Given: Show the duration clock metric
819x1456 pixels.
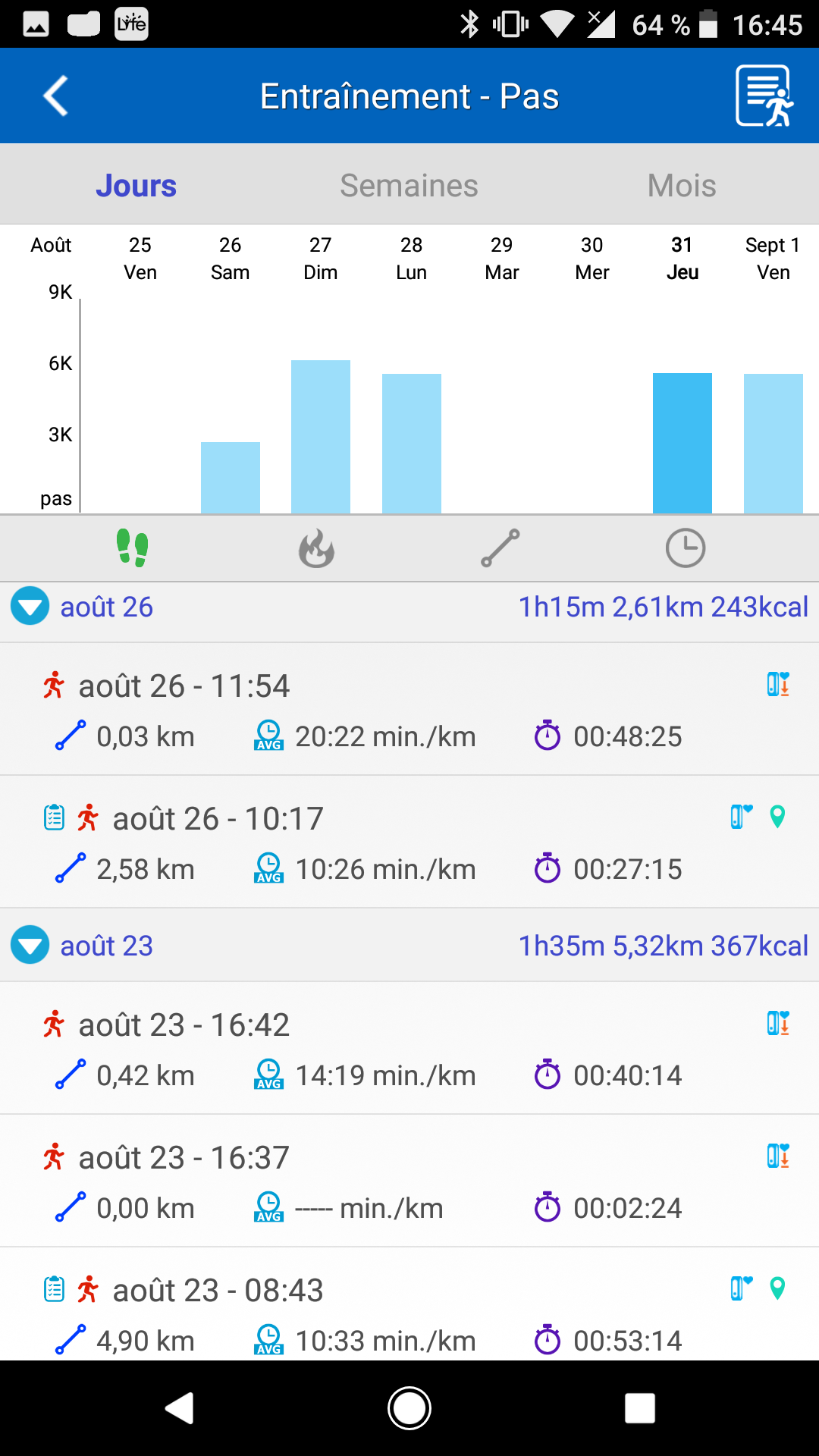Looking at the screenshot, I should point(686,548).
